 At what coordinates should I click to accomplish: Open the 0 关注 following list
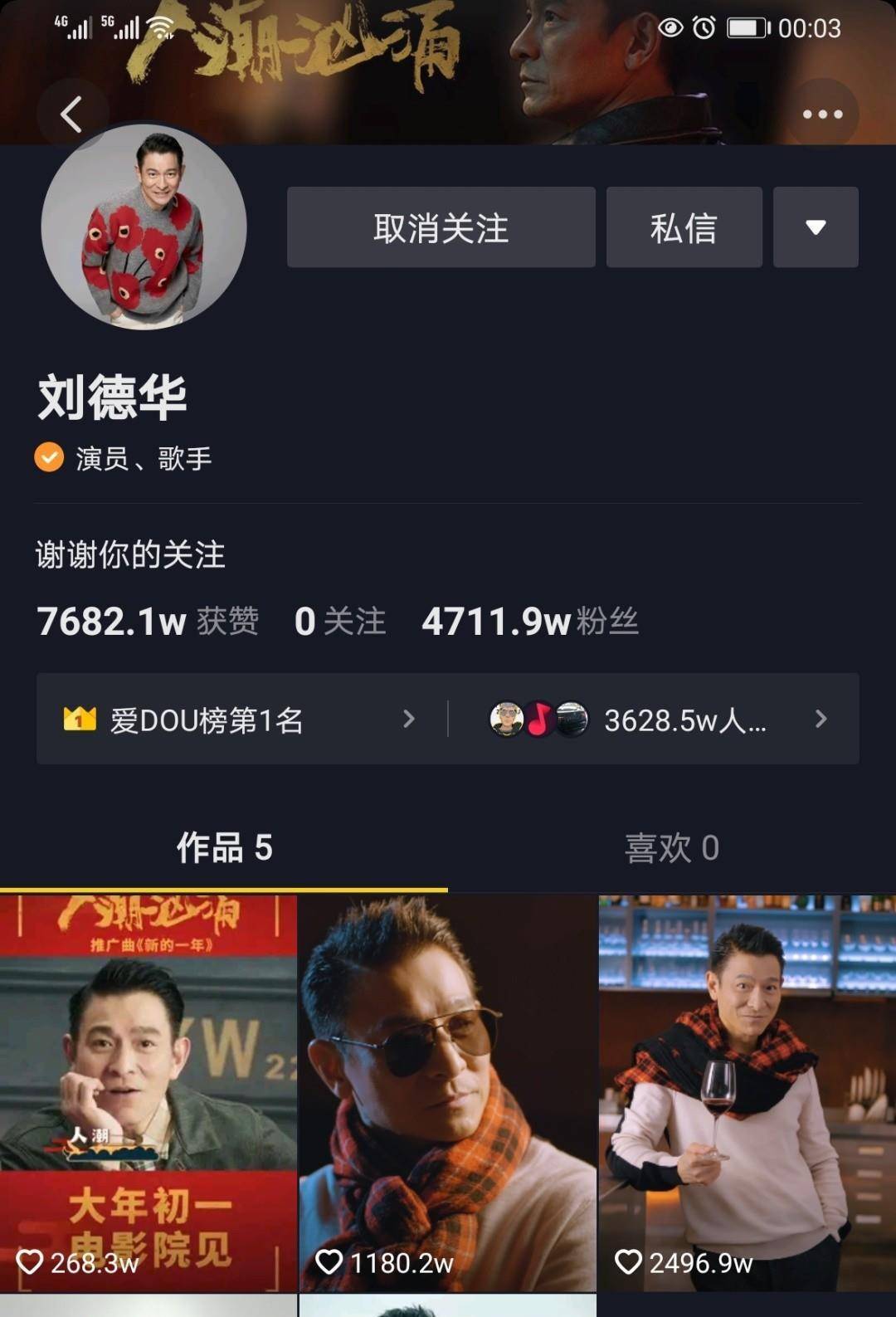340,622
